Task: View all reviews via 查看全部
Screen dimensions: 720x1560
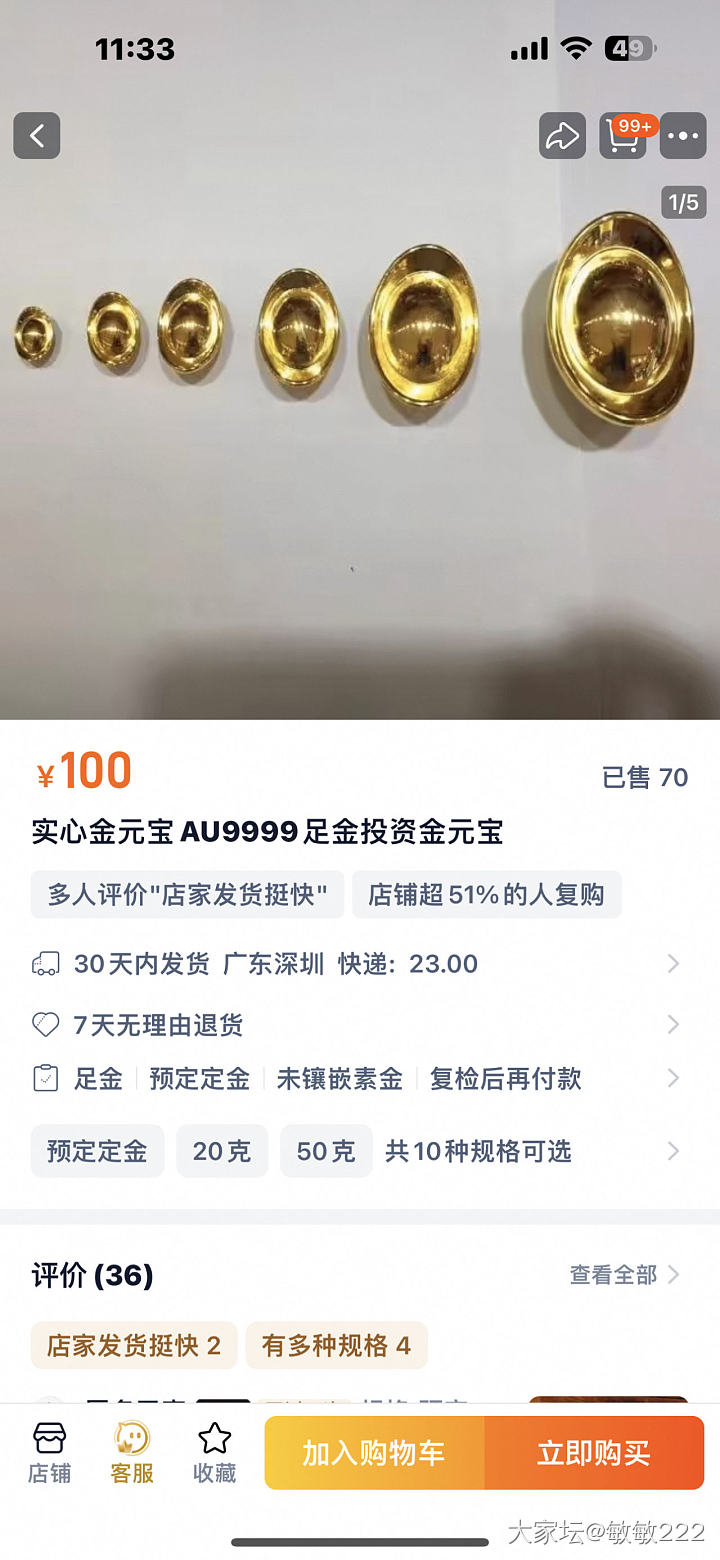Action: 624,1275
